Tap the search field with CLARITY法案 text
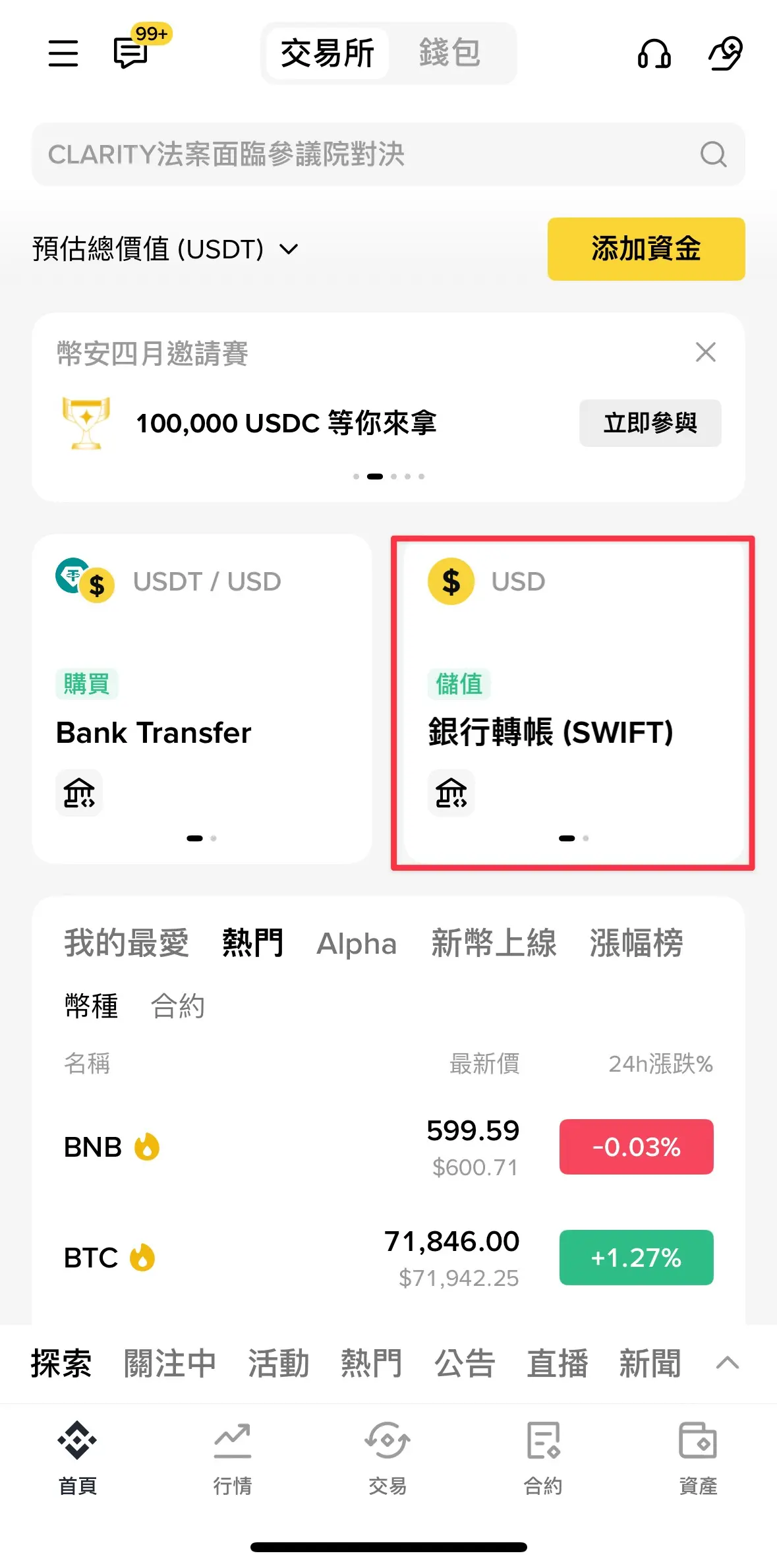 (369, 154)
